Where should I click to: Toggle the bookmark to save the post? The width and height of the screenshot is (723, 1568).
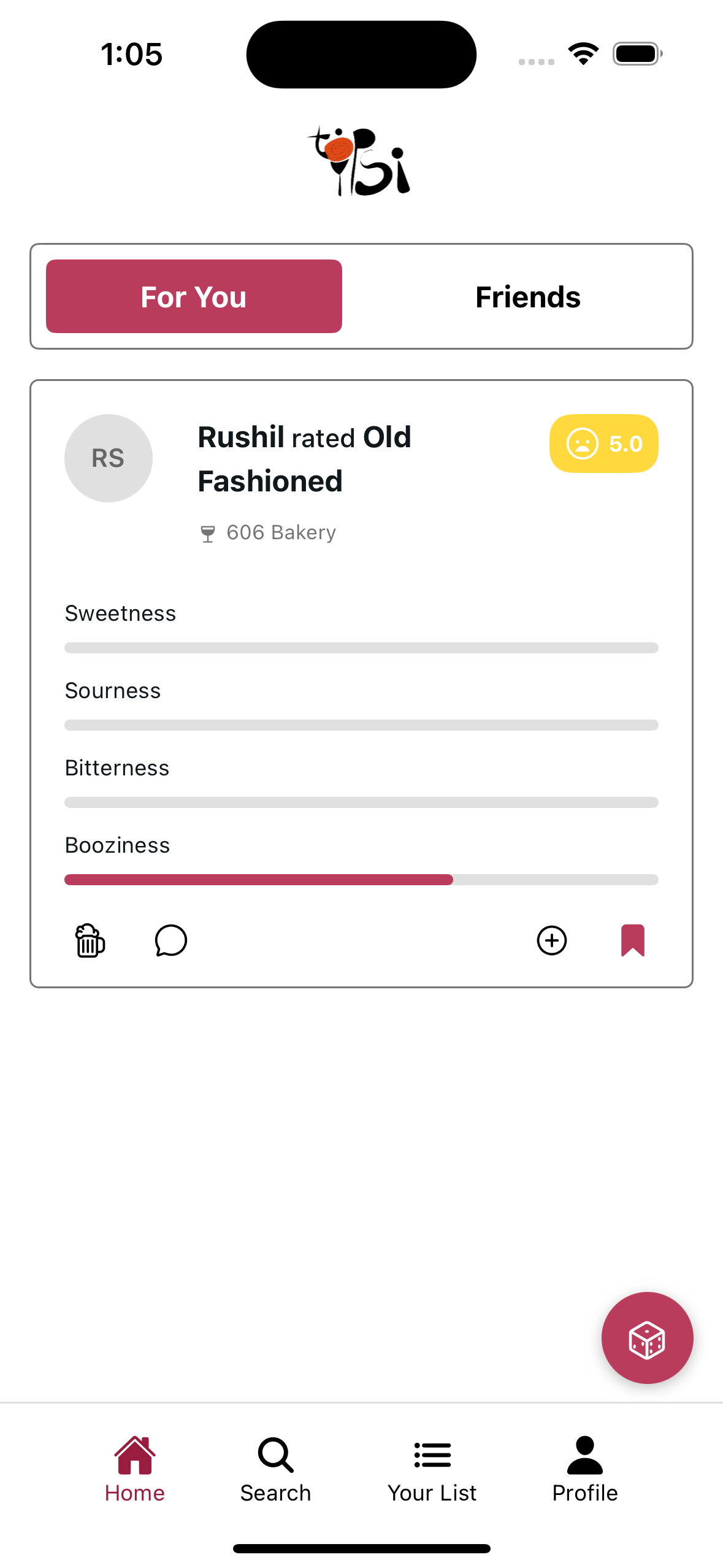pos(633,940)
